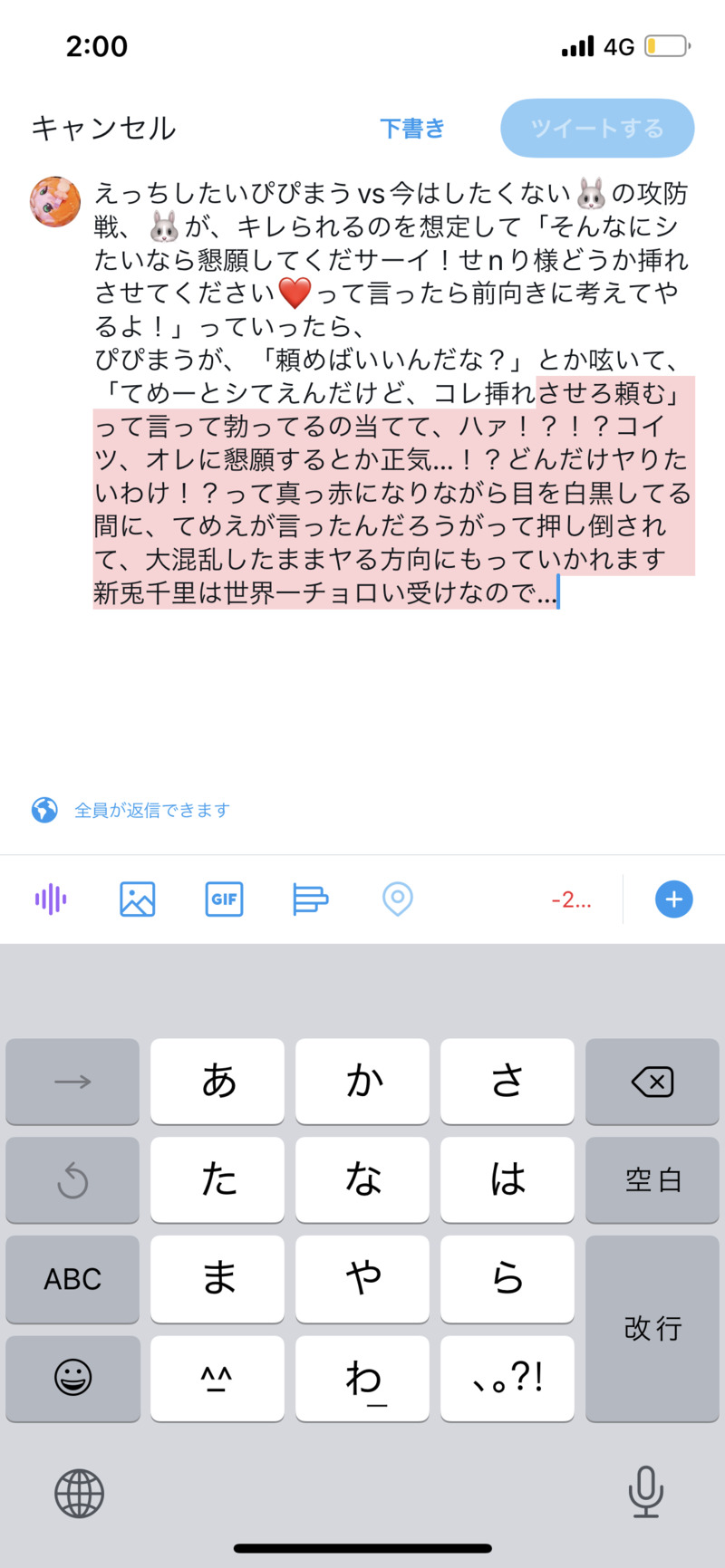Open 下書き drafts
The width and height of the screenshot is (725, 1568).
(412, 129)
